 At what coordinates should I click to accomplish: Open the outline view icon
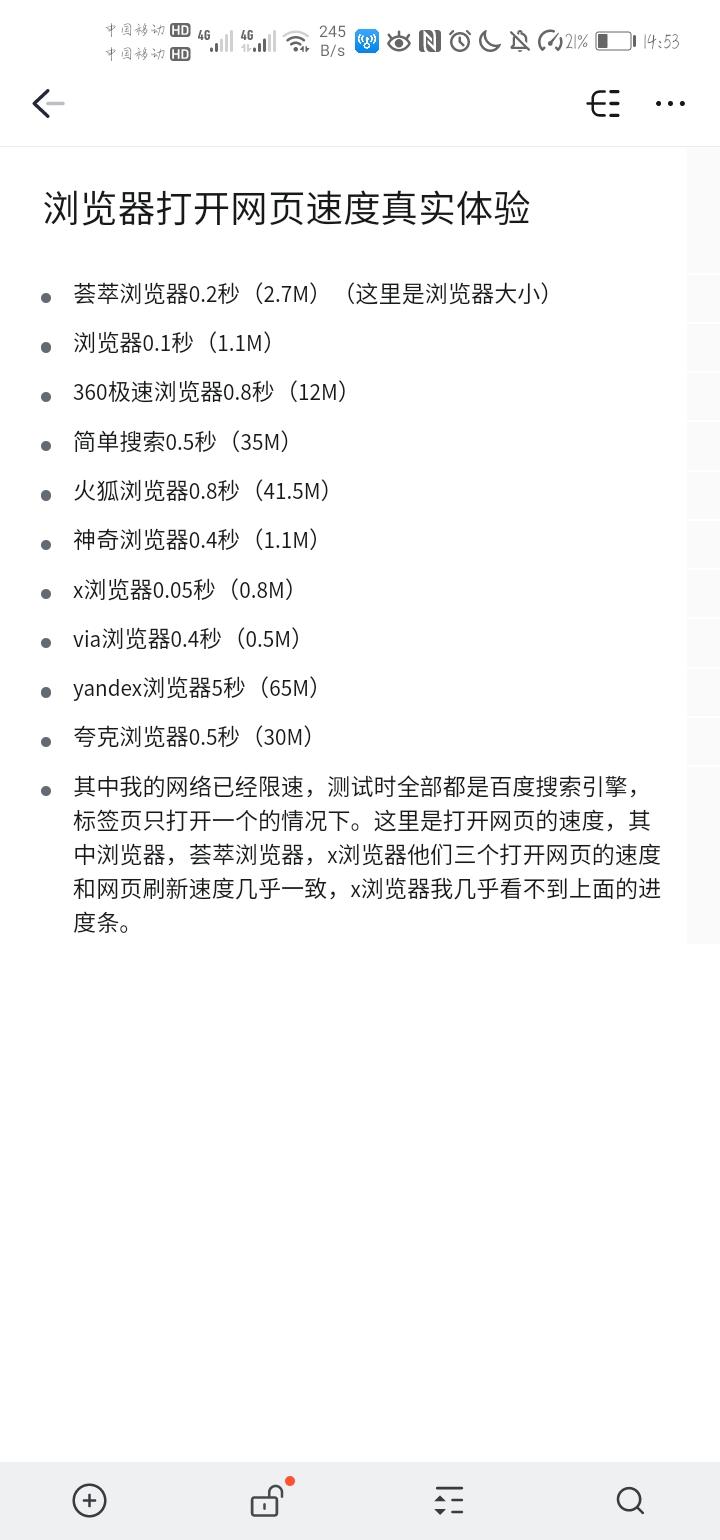603,103
